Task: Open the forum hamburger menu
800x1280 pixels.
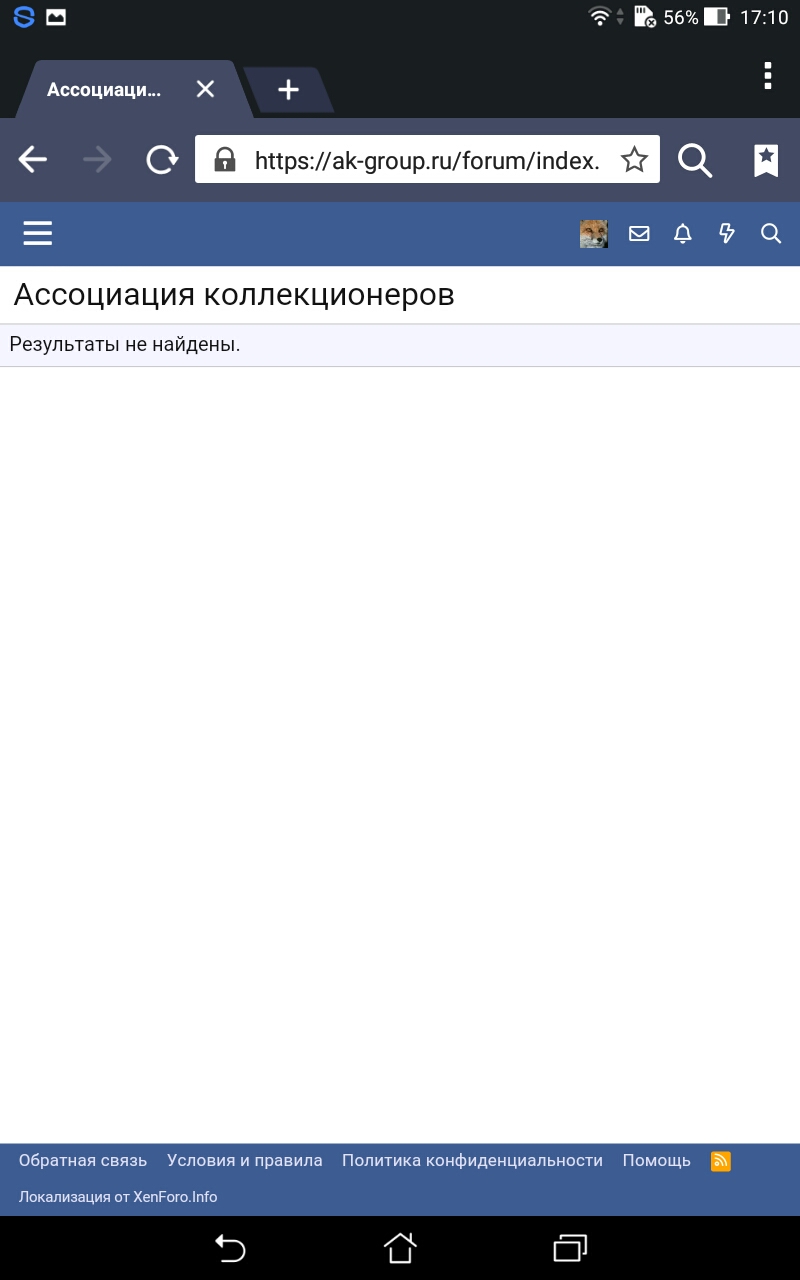Action: [x=38, y=234]
